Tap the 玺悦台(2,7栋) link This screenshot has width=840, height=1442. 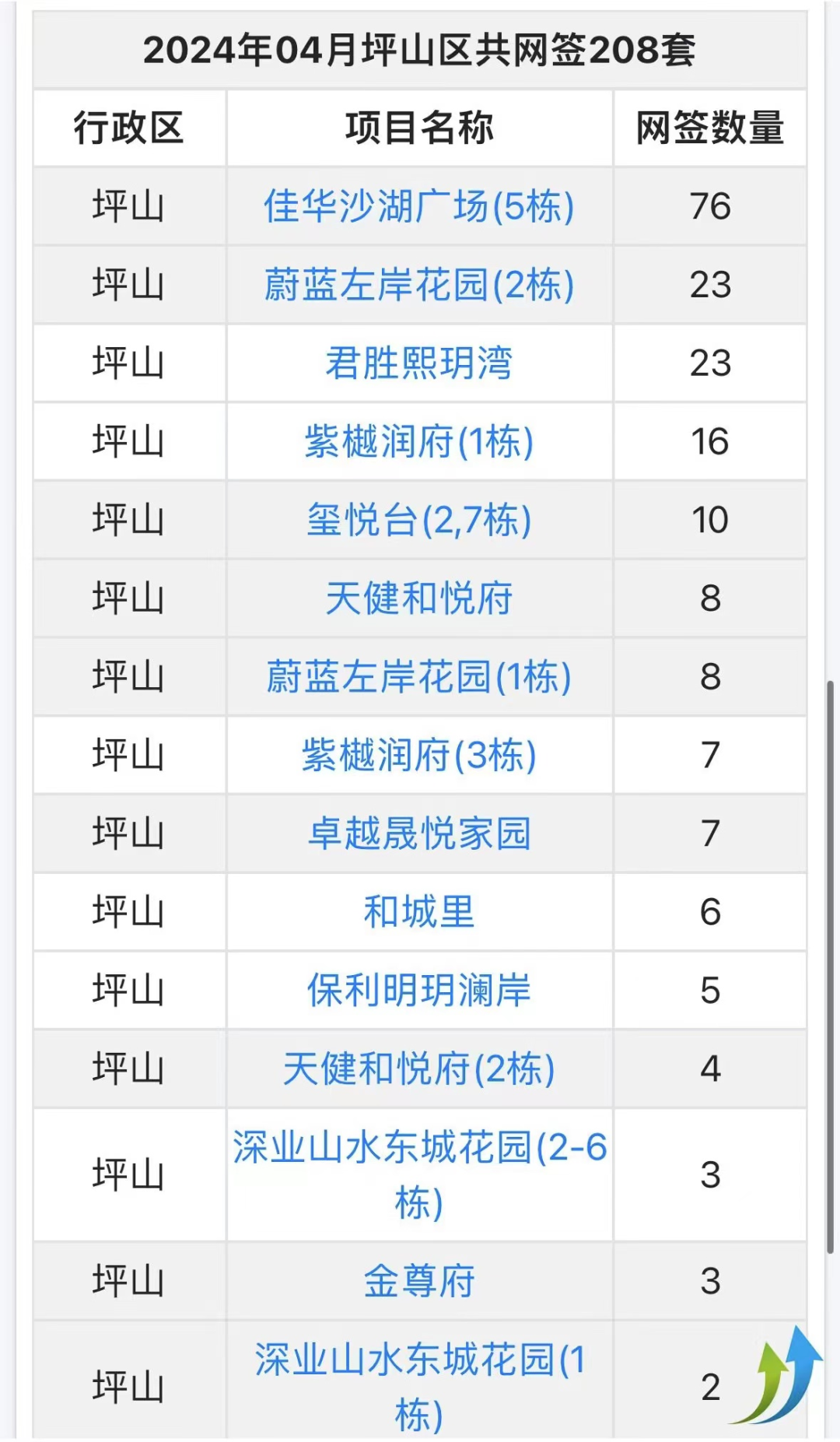coord(419,520)
